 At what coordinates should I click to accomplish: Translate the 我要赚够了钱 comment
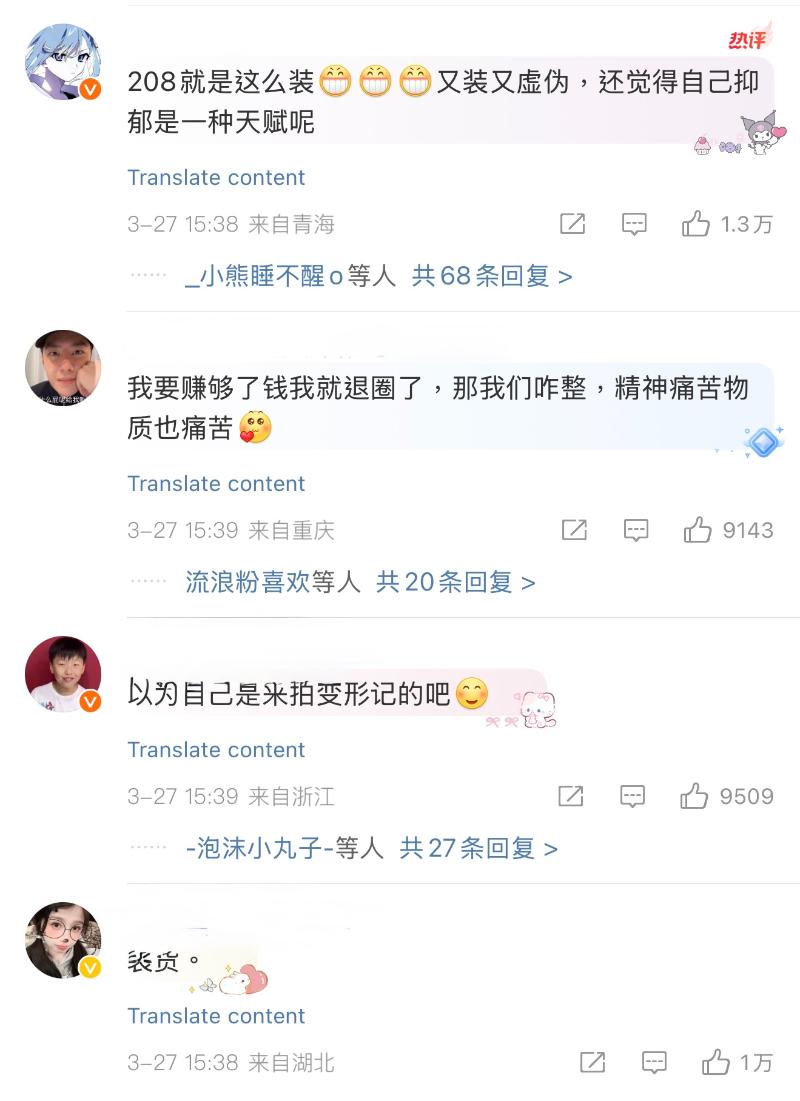tap(216, 484)
